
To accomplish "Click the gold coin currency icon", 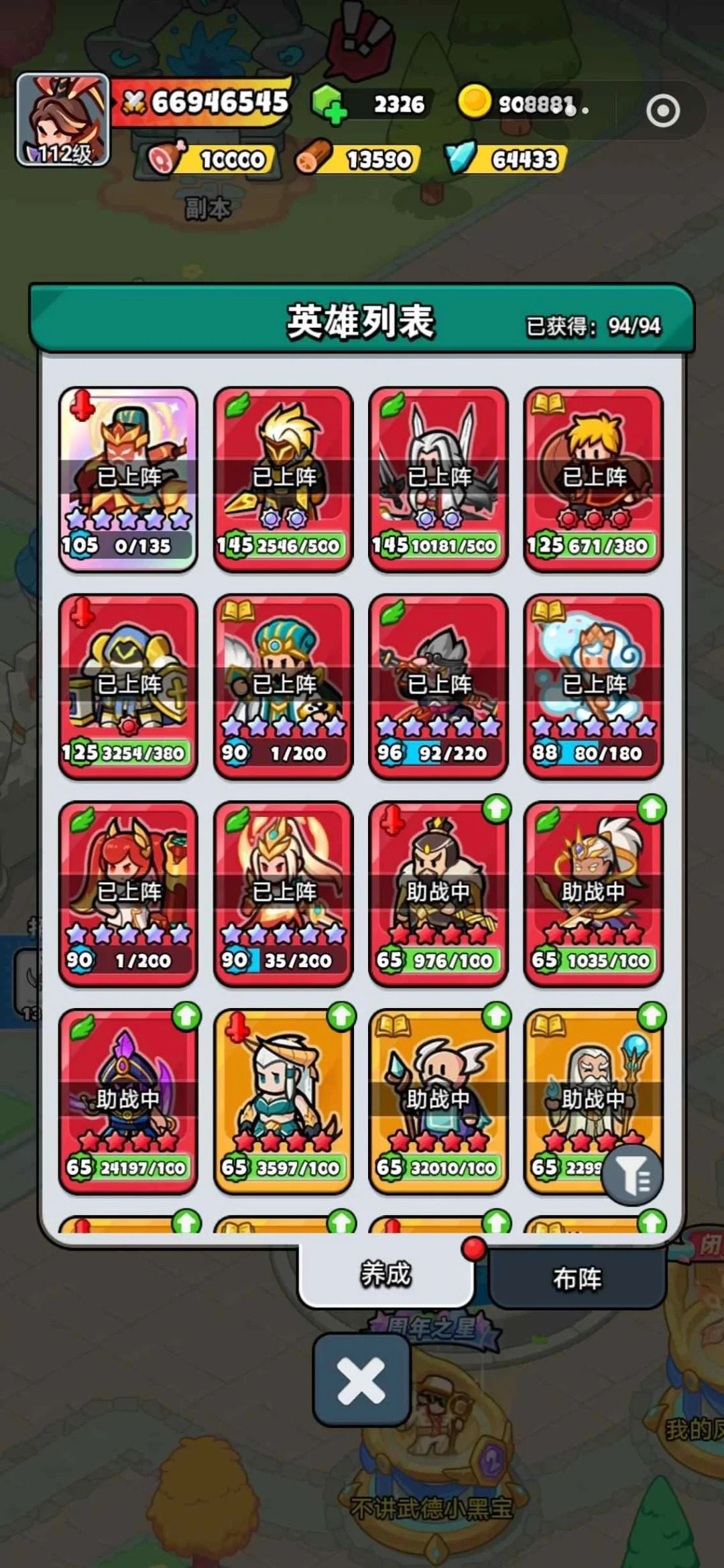I will pyautogui.click(x=474, y=101).
